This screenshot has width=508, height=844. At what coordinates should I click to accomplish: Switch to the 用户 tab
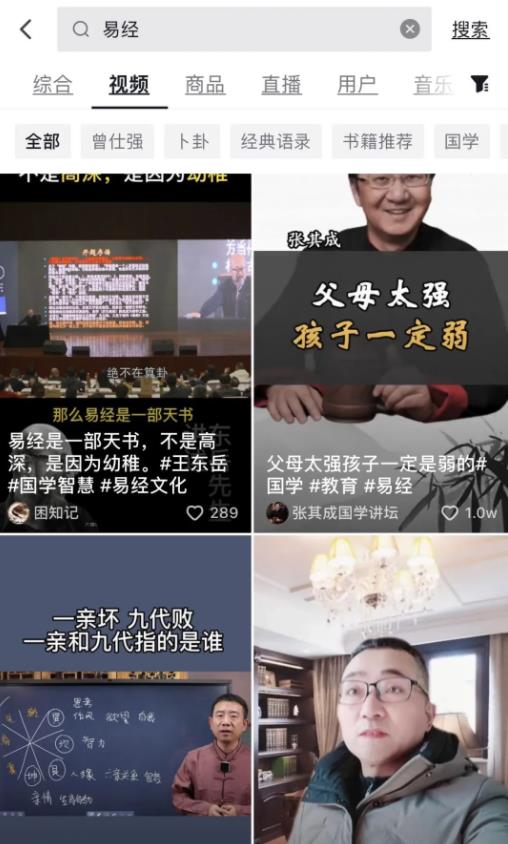click(x=357, y=85)
